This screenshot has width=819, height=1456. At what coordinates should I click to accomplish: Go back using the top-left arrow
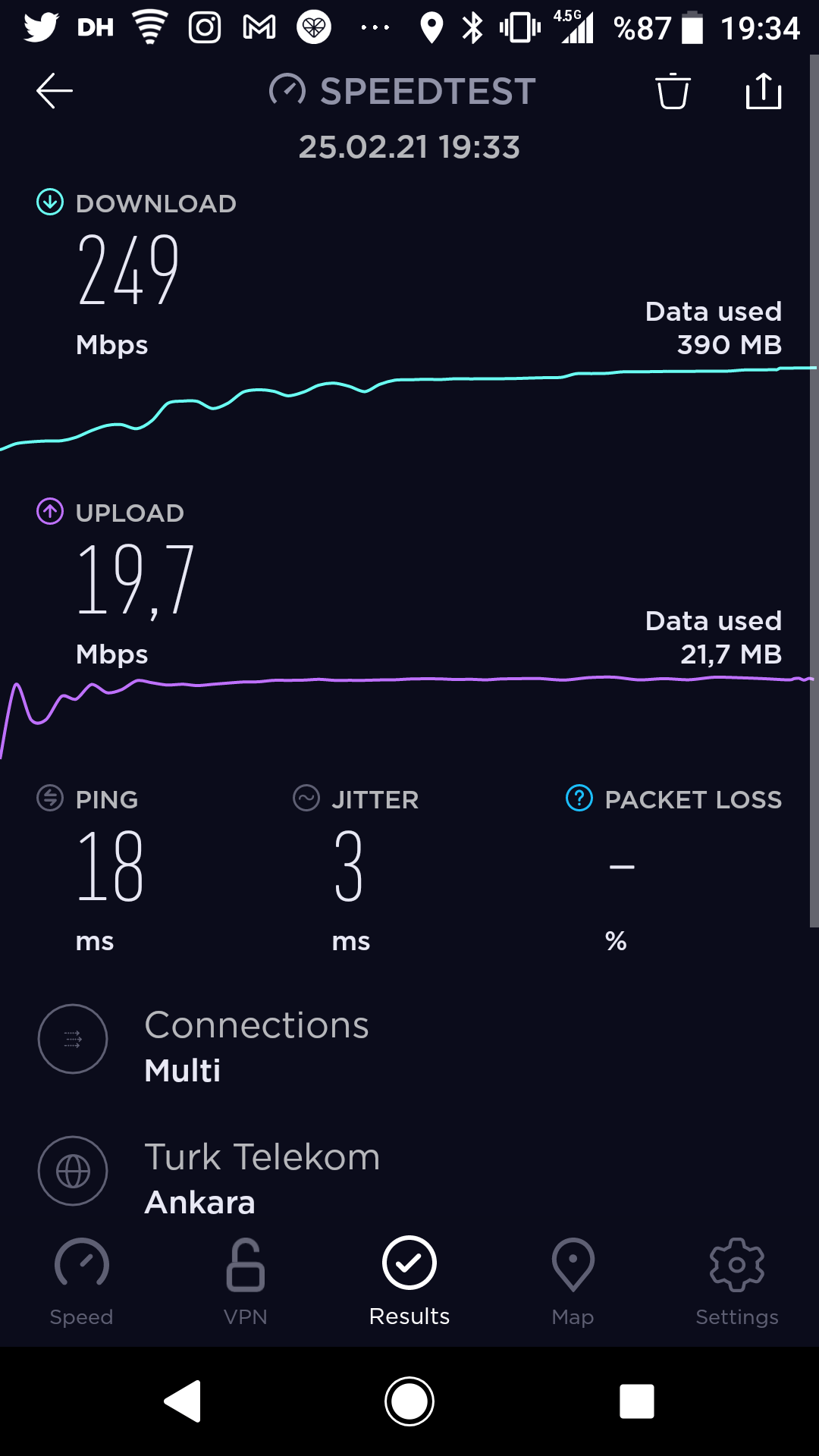coord(55,91)
